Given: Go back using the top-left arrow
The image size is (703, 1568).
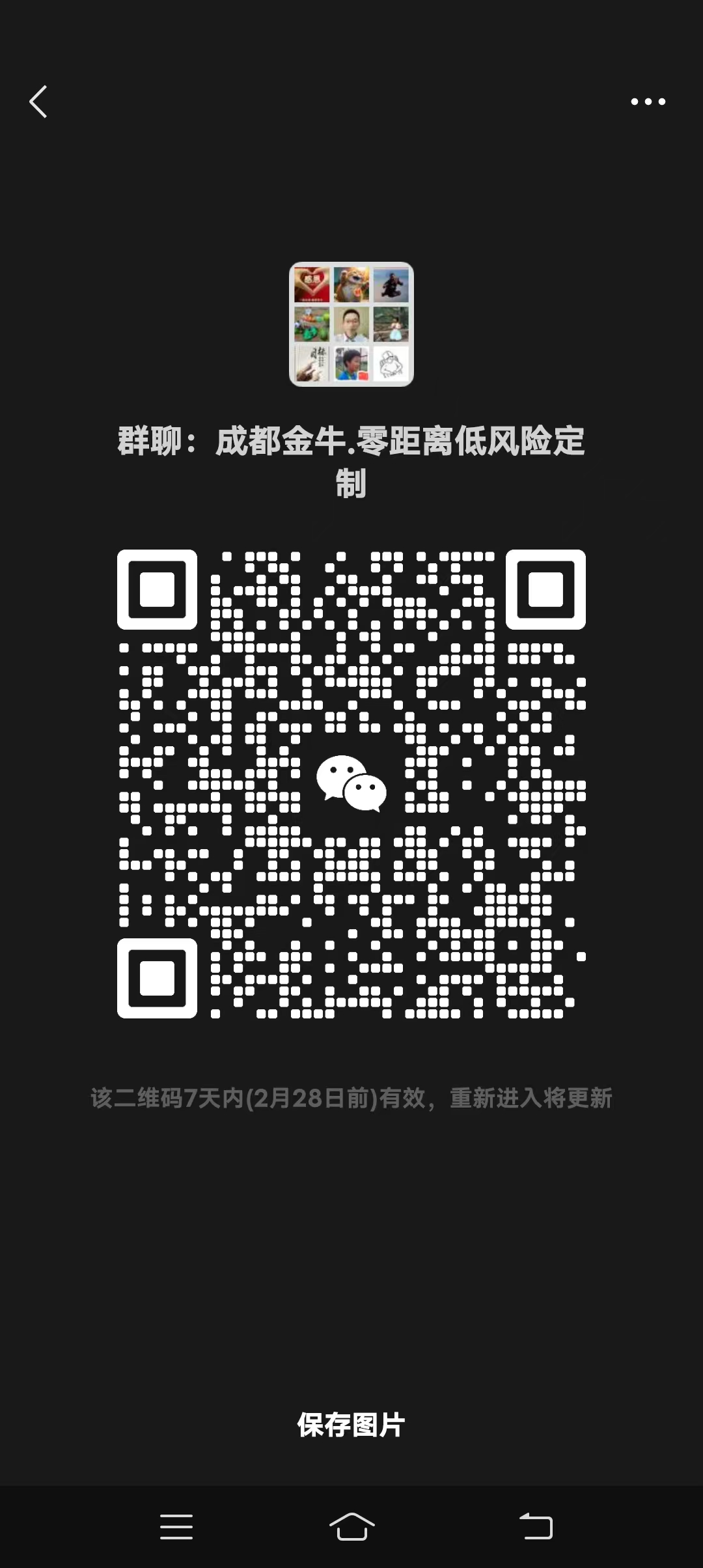Looking at the screenshot, I should (x=38, y=102).
